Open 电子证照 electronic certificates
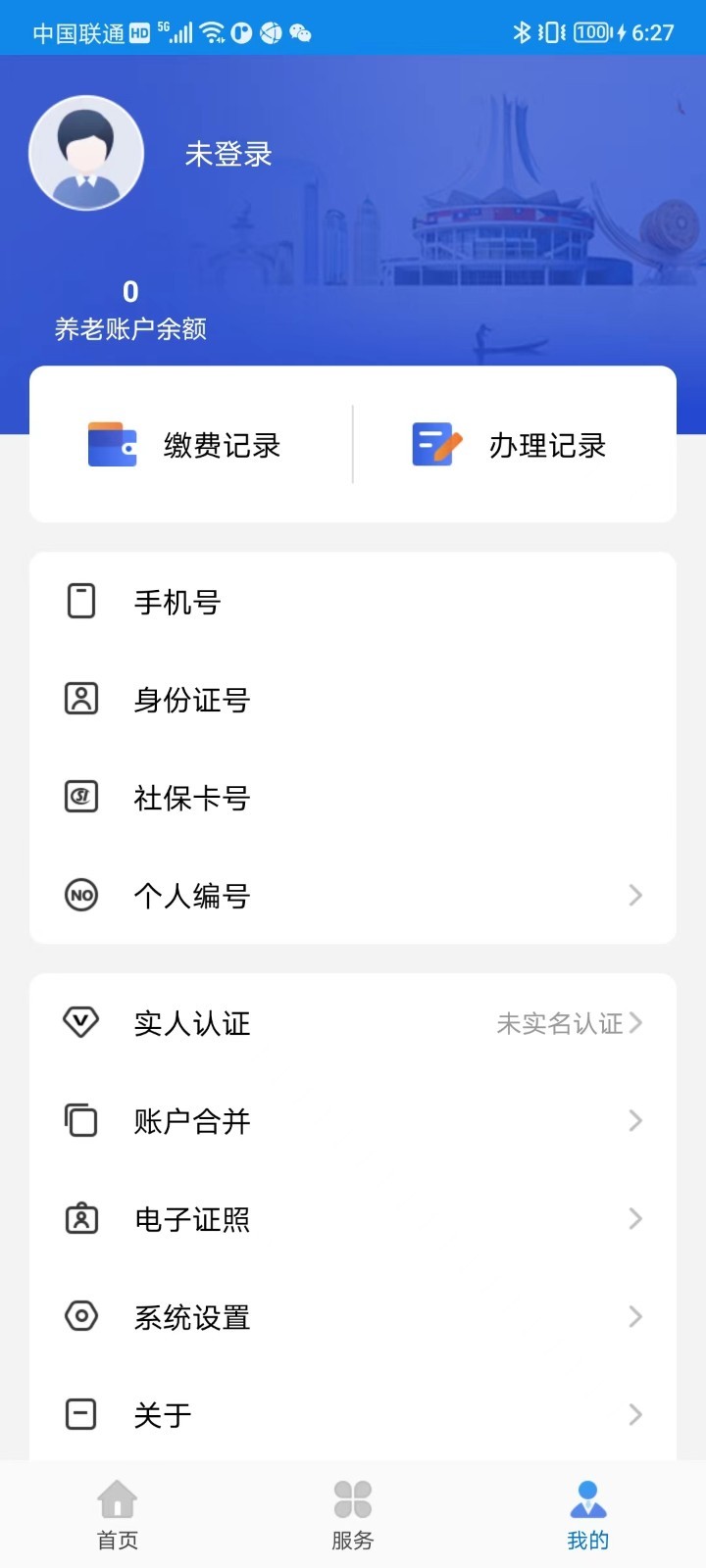This screenshot has height=1568, width=706. pos(353,1219)
